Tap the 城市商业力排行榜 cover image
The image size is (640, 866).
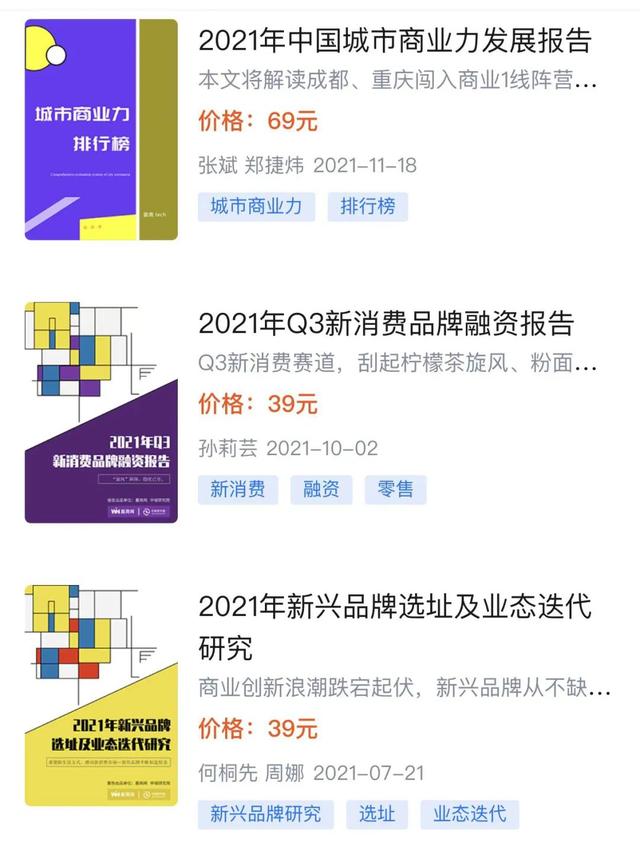pos(101,130)
